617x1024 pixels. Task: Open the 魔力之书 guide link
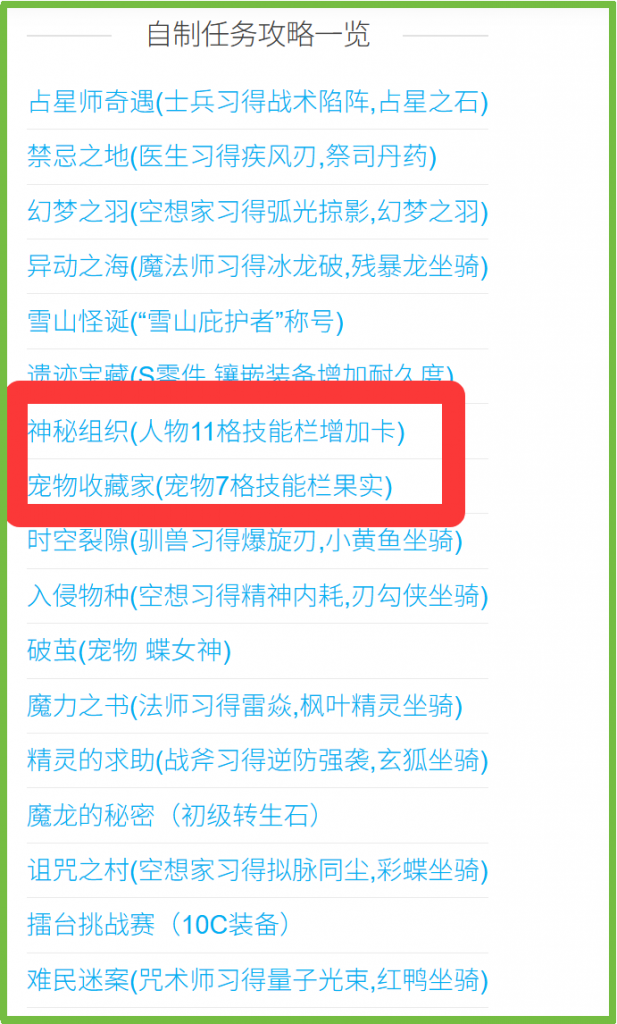pyautogui.click(x=244, y=707)
